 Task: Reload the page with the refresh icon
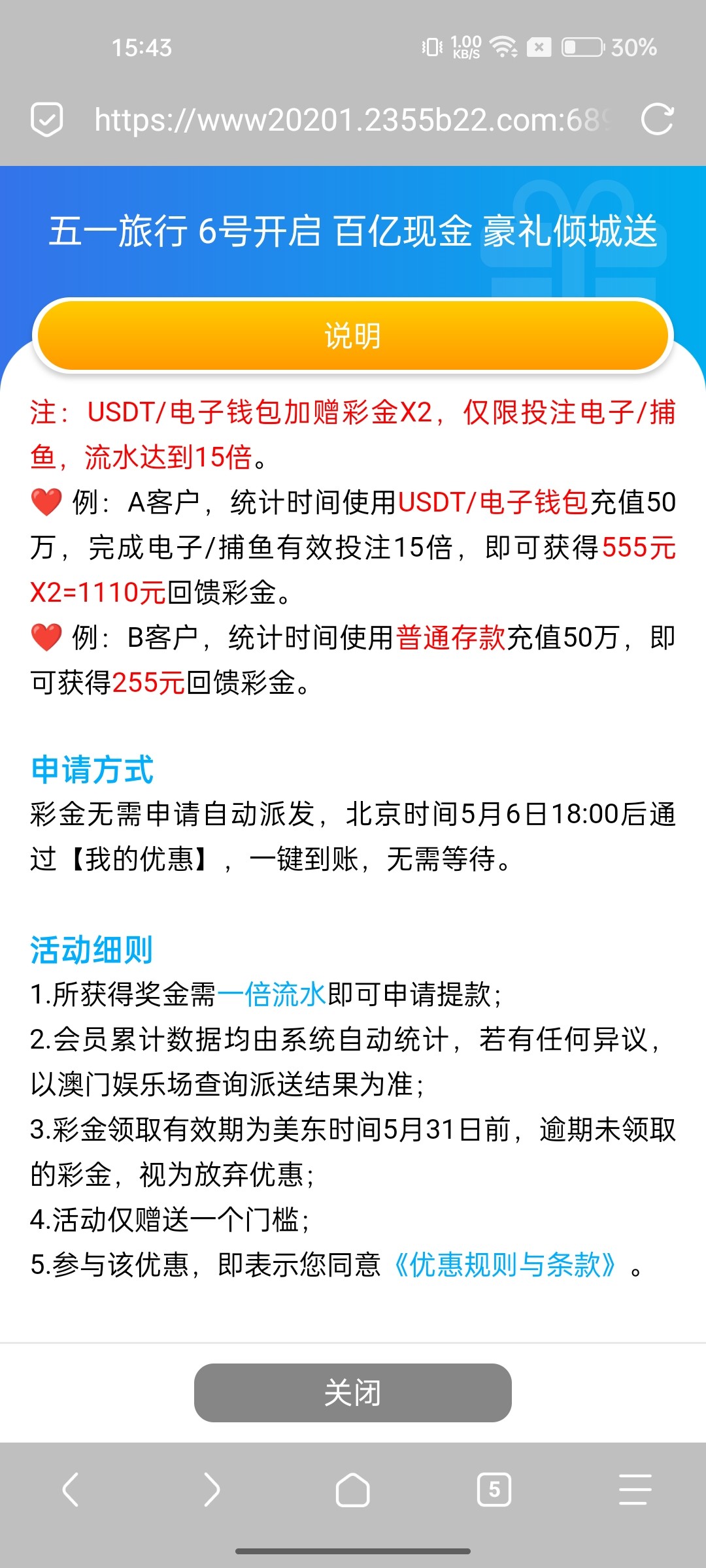657,120
